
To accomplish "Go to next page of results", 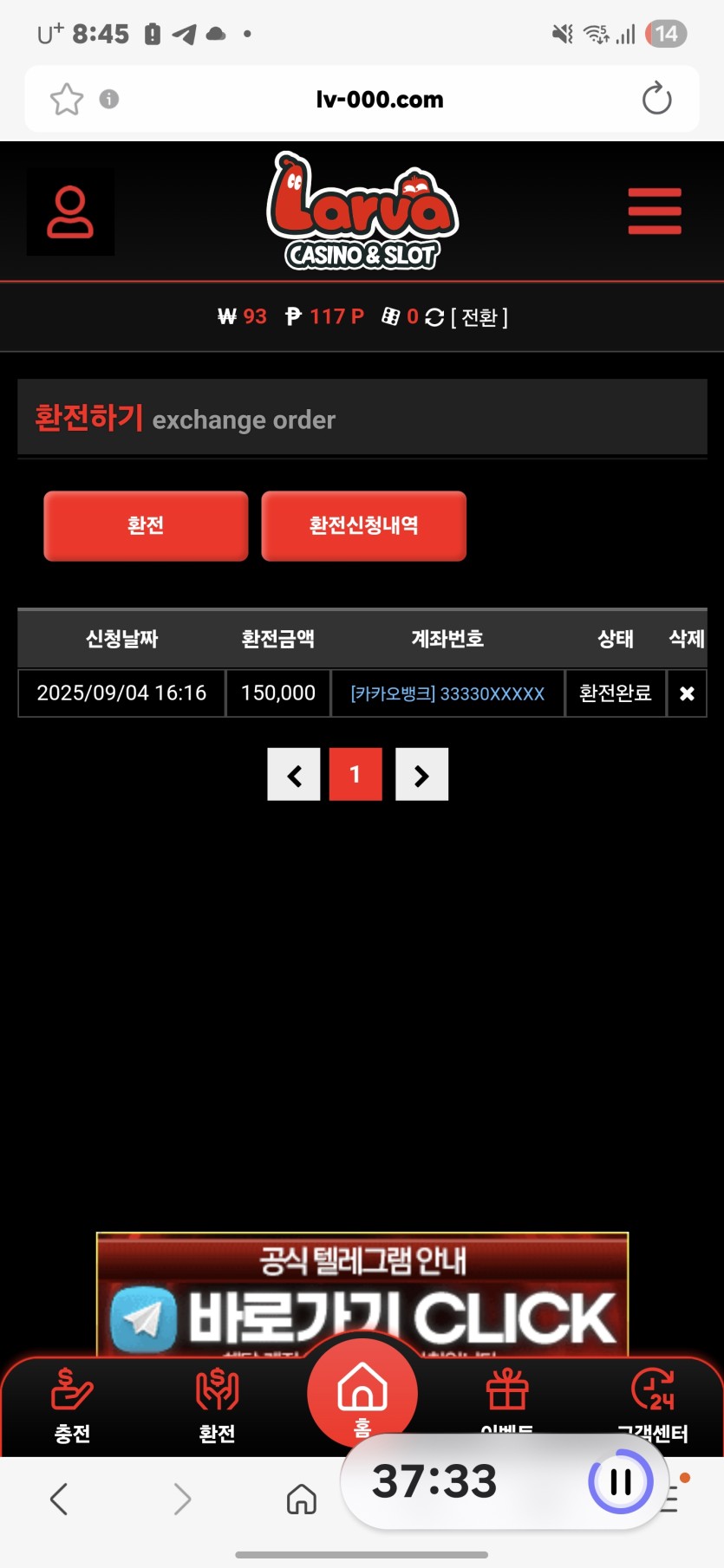I will coord(421,775).
